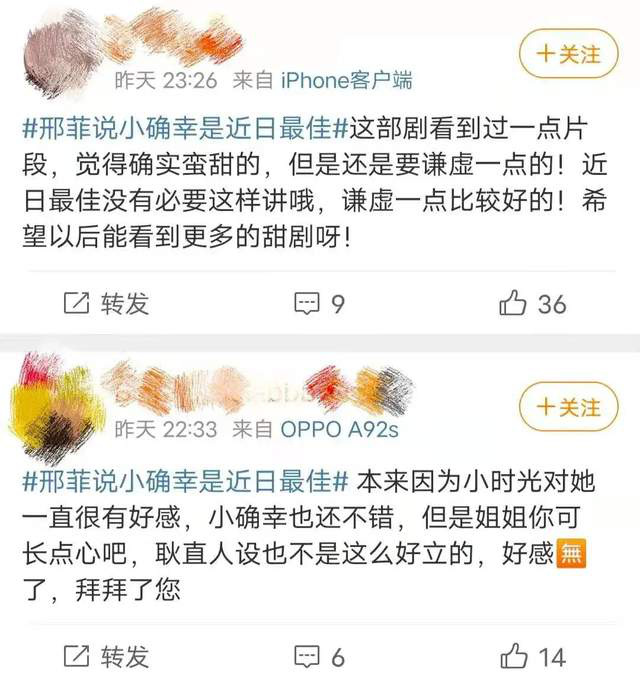
Task: Follow the user who posted from OPPO A92s
Action: click(x=569, y=408)
